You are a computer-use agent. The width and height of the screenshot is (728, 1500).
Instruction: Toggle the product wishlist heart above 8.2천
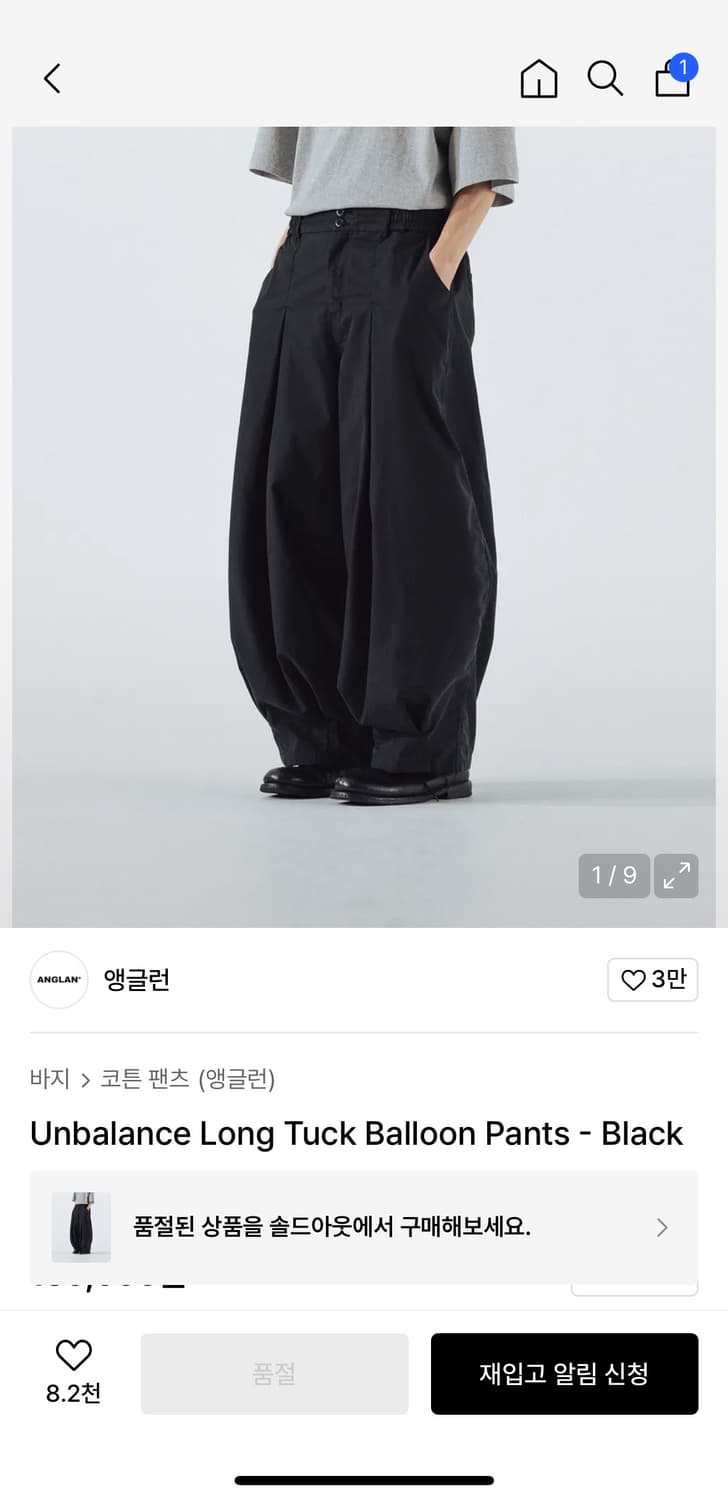click(73, 1356)
